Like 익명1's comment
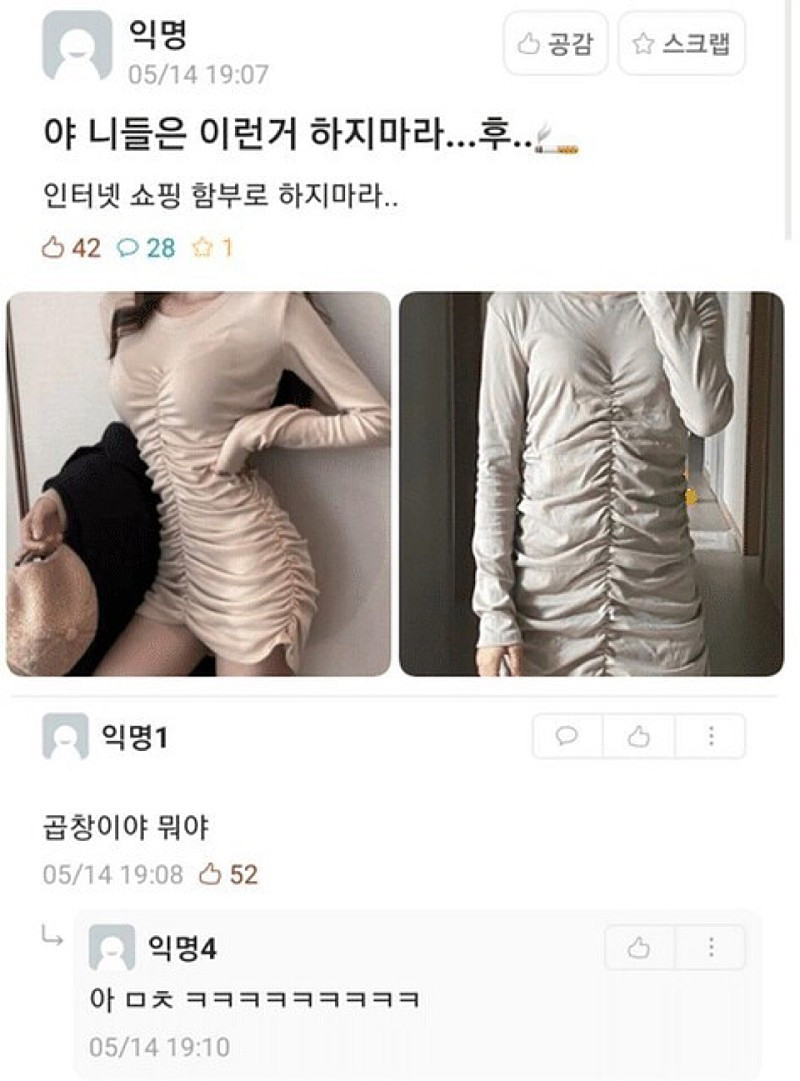 (638, 736)
